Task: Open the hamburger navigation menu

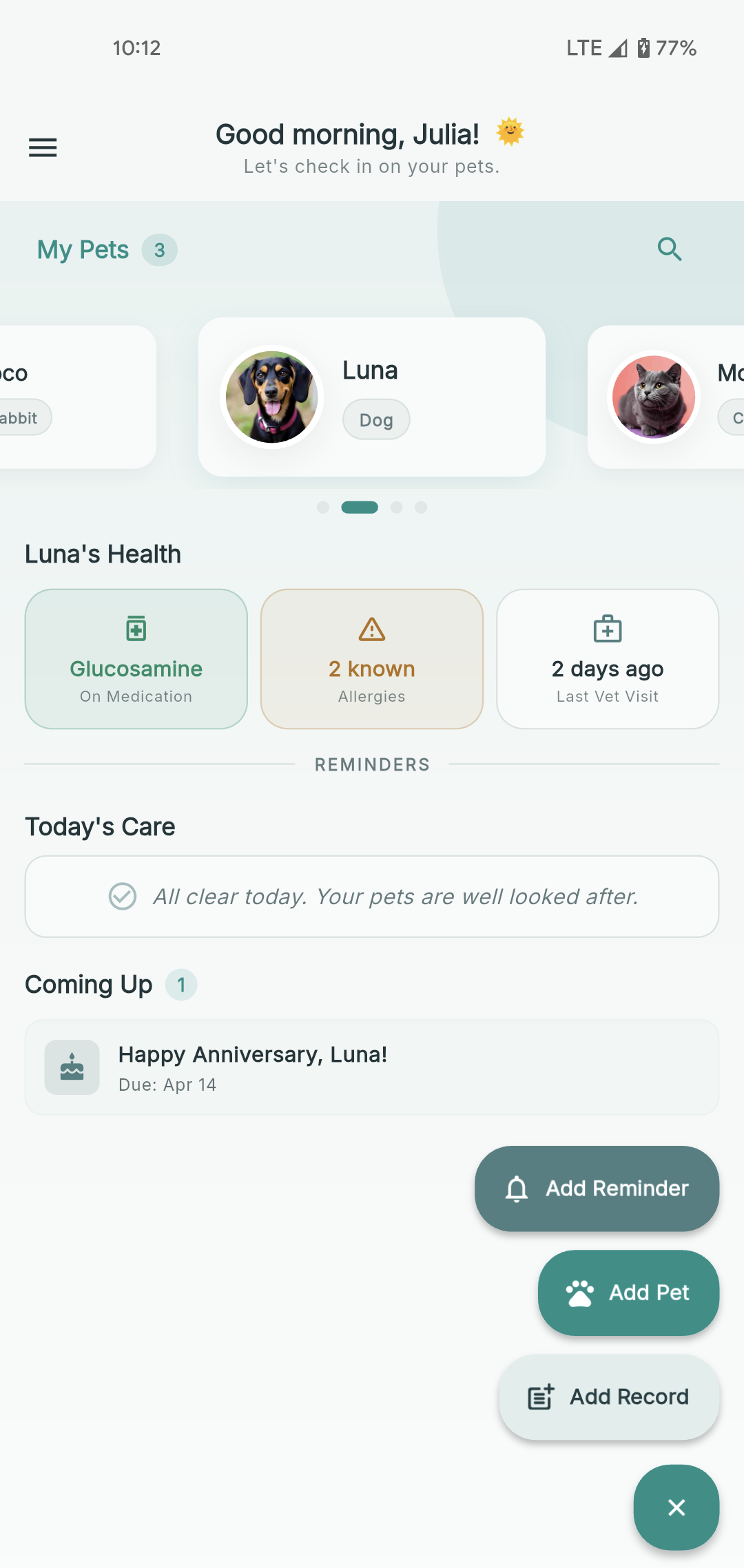Action: coord(43,147)
